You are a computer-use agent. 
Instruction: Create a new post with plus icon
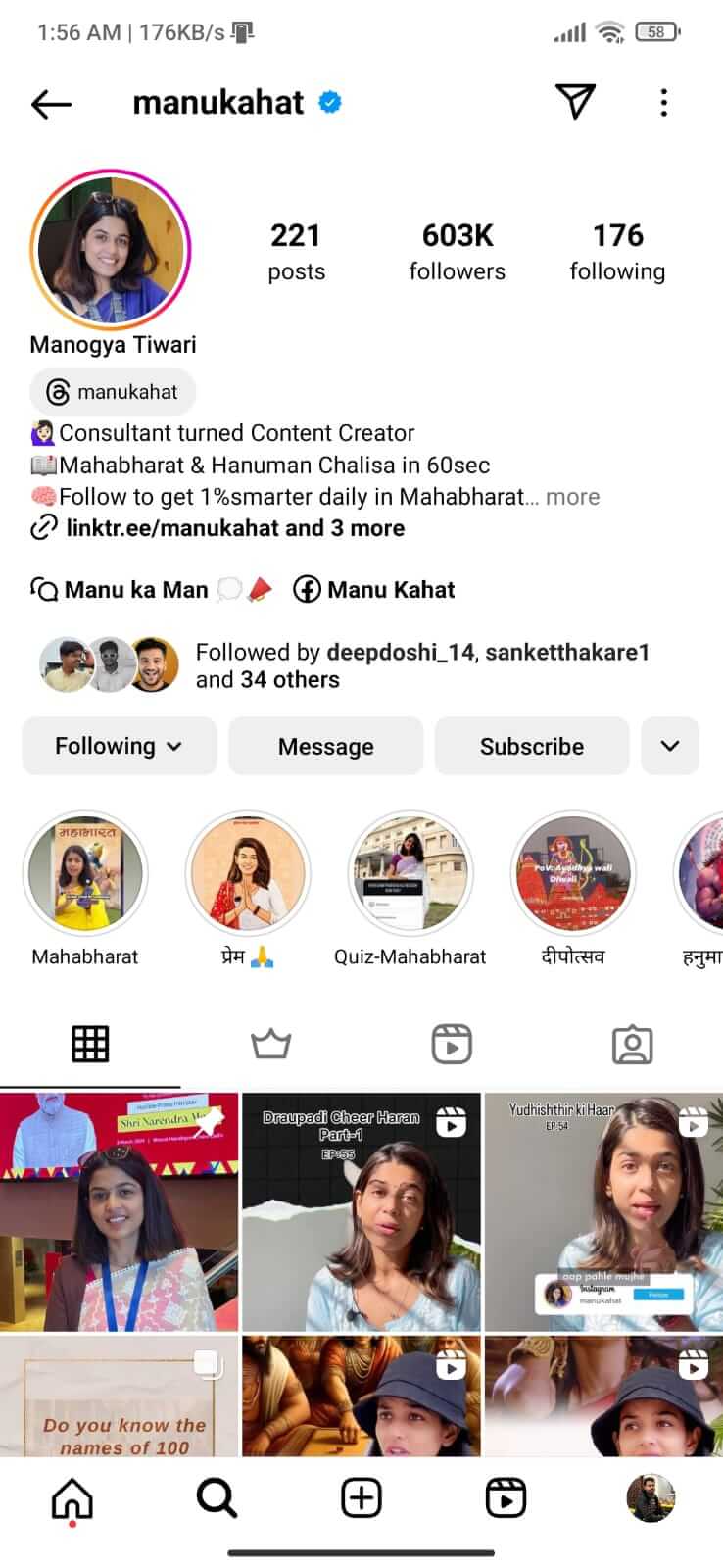(361, 1498)
